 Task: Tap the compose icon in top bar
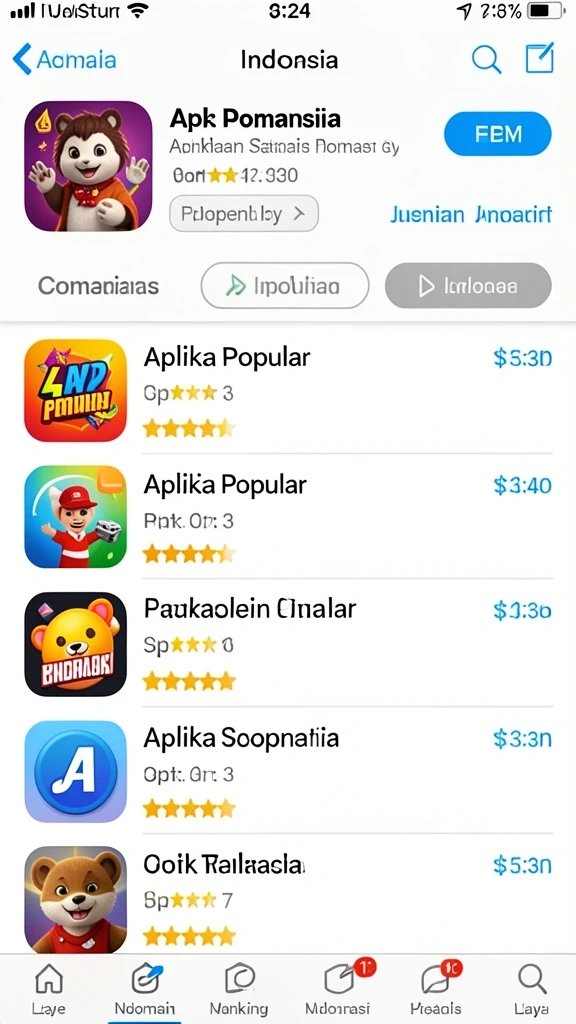pyautogui.click(x=540, y=58)
